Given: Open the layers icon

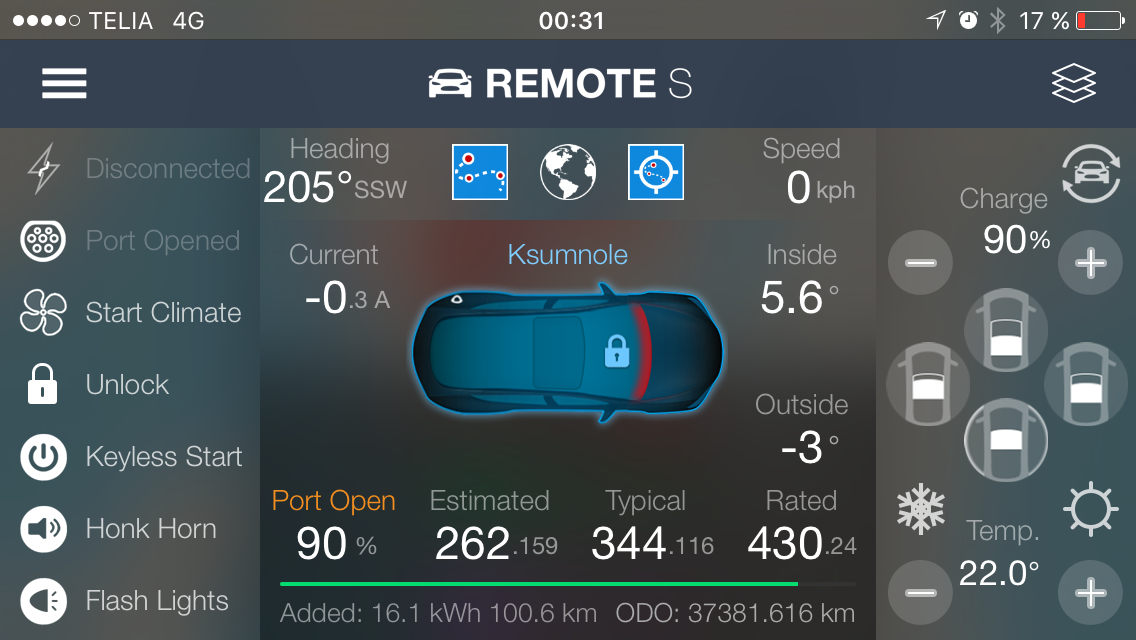Looking at the screenshot, I should pyautogui.click(x=1074, y=84).
